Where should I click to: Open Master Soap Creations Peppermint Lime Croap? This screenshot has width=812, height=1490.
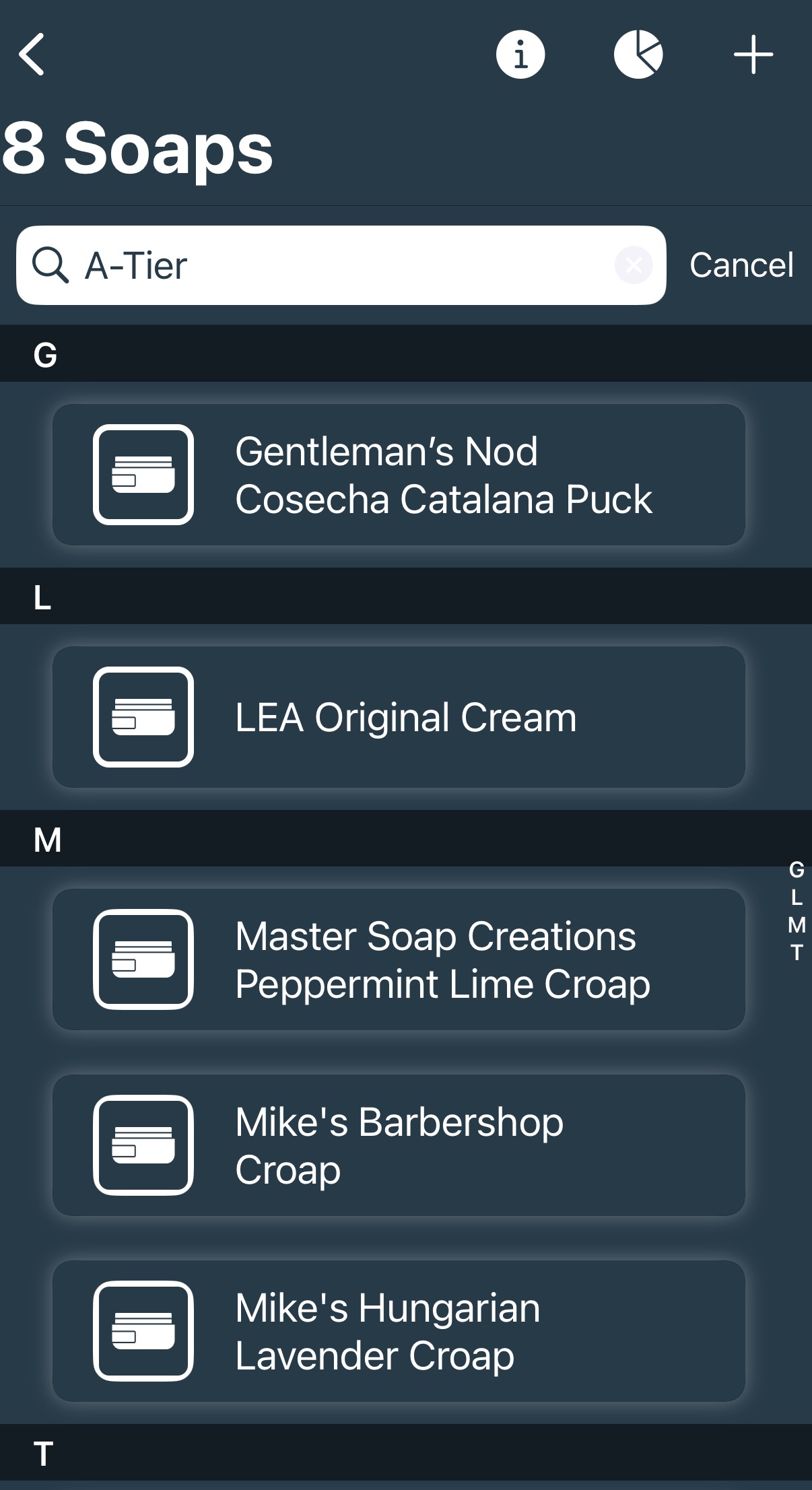point(399,959)
